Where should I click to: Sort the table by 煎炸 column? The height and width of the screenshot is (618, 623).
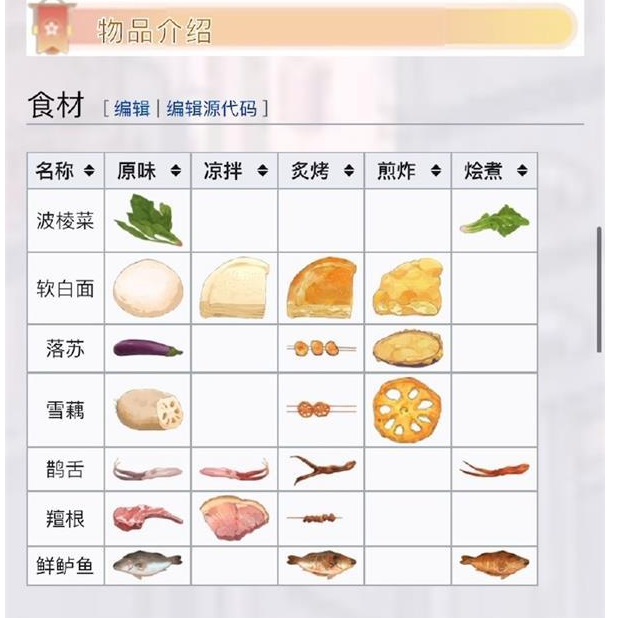tap(436, 171)
